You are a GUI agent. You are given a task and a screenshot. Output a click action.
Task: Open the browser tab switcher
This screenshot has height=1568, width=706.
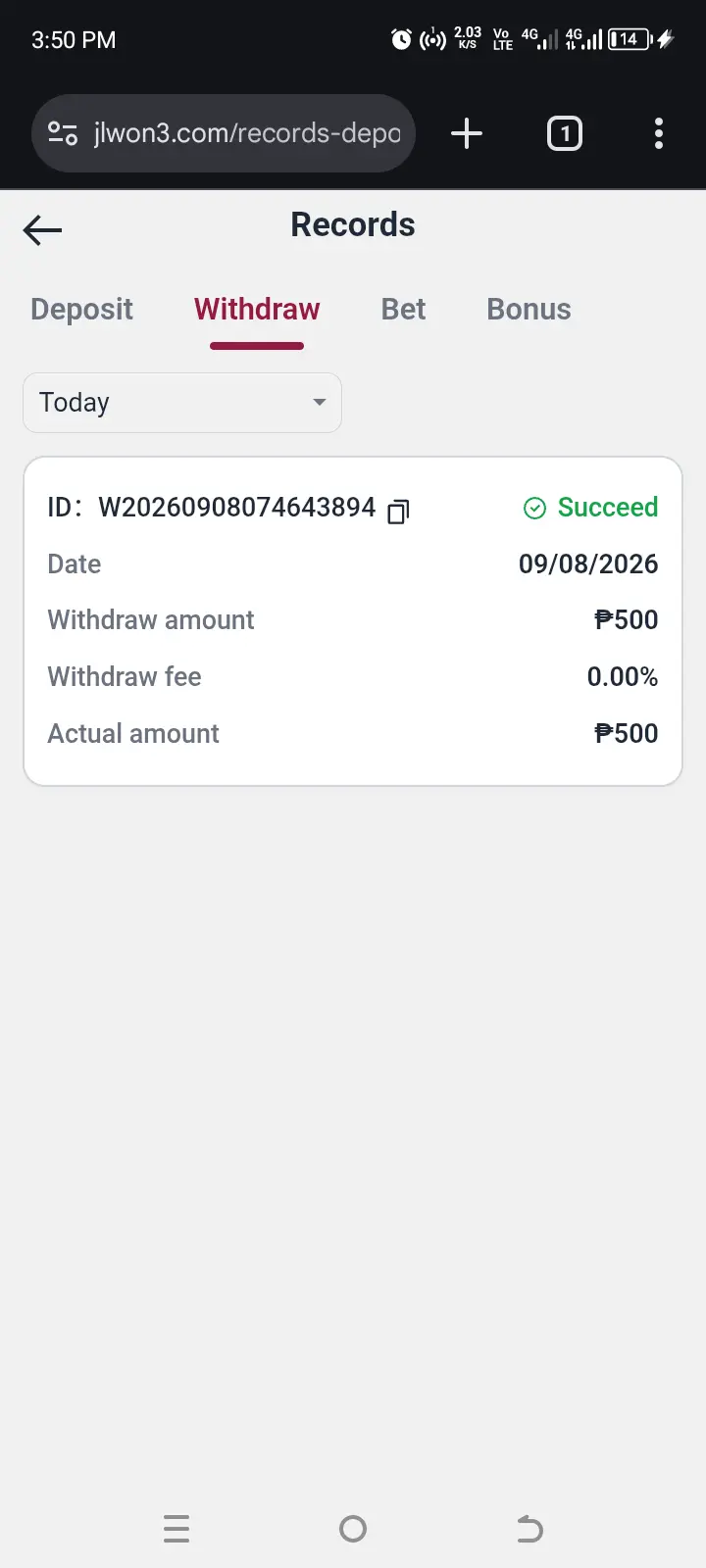tap(564, 133)
